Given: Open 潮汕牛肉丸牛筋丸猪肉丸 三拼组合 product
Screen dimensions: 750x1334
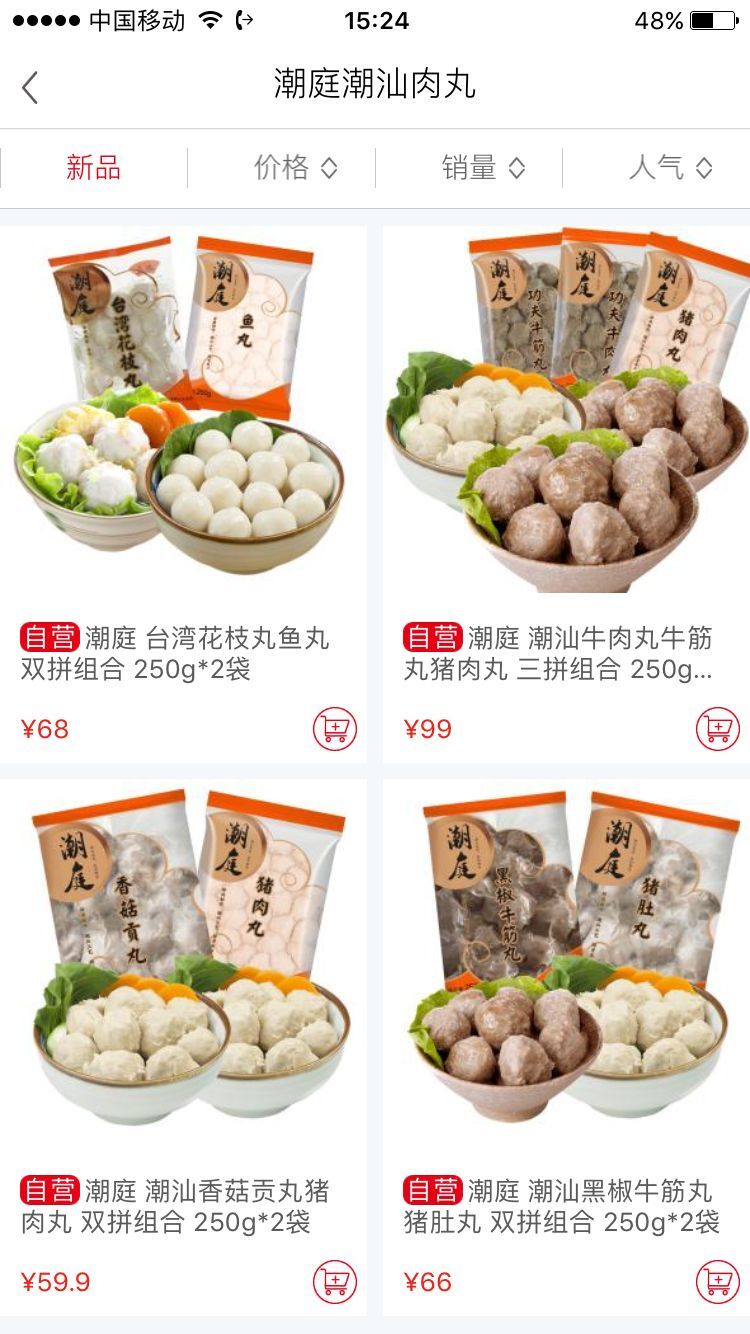Looking at the screenshot, I should pyautogui.click(x=566, y=420).
